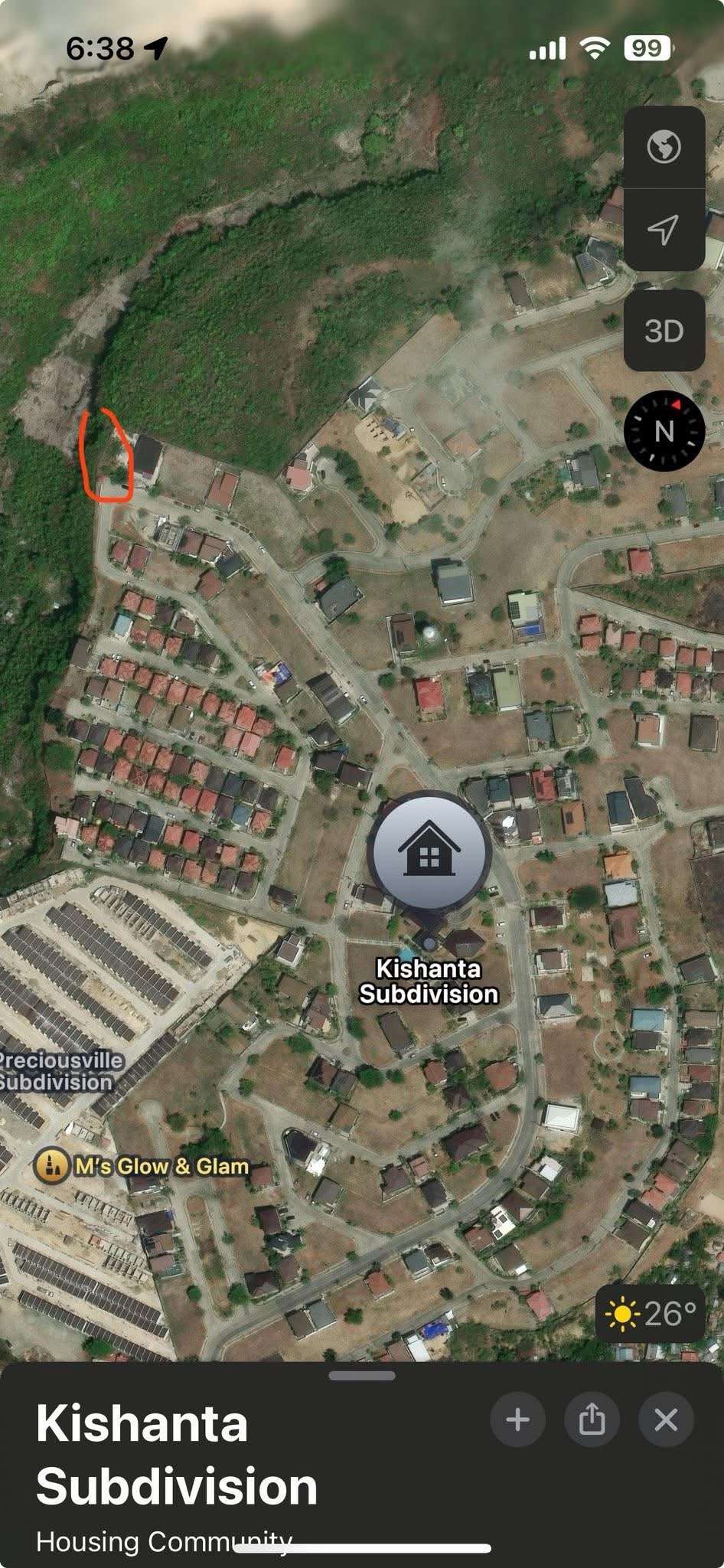Add Kishanta Subdivision with the plus button
The image size is (724, 1568).
tap(517, 1420)
